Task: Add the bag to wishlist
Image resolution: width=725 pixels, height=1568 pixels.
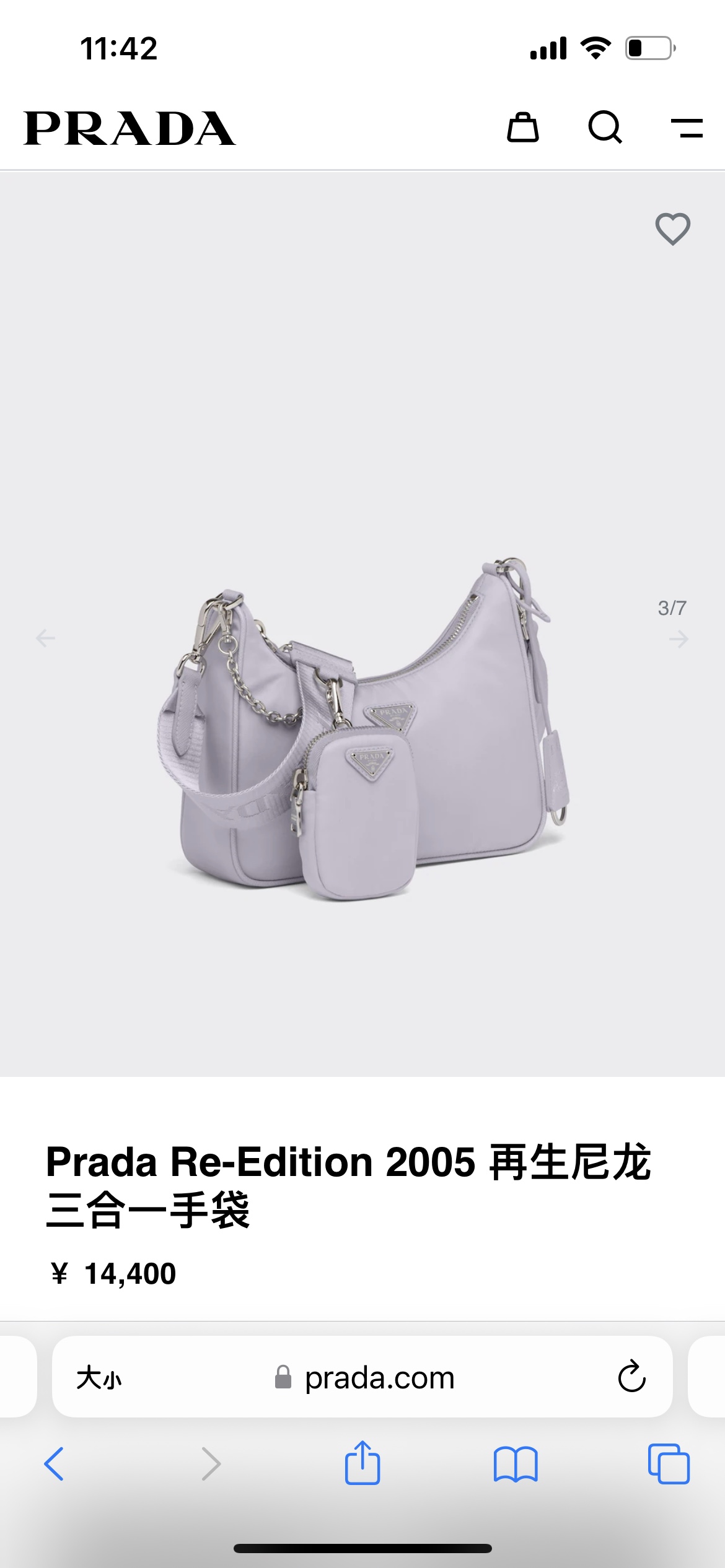Action: [x=673, y=229]
